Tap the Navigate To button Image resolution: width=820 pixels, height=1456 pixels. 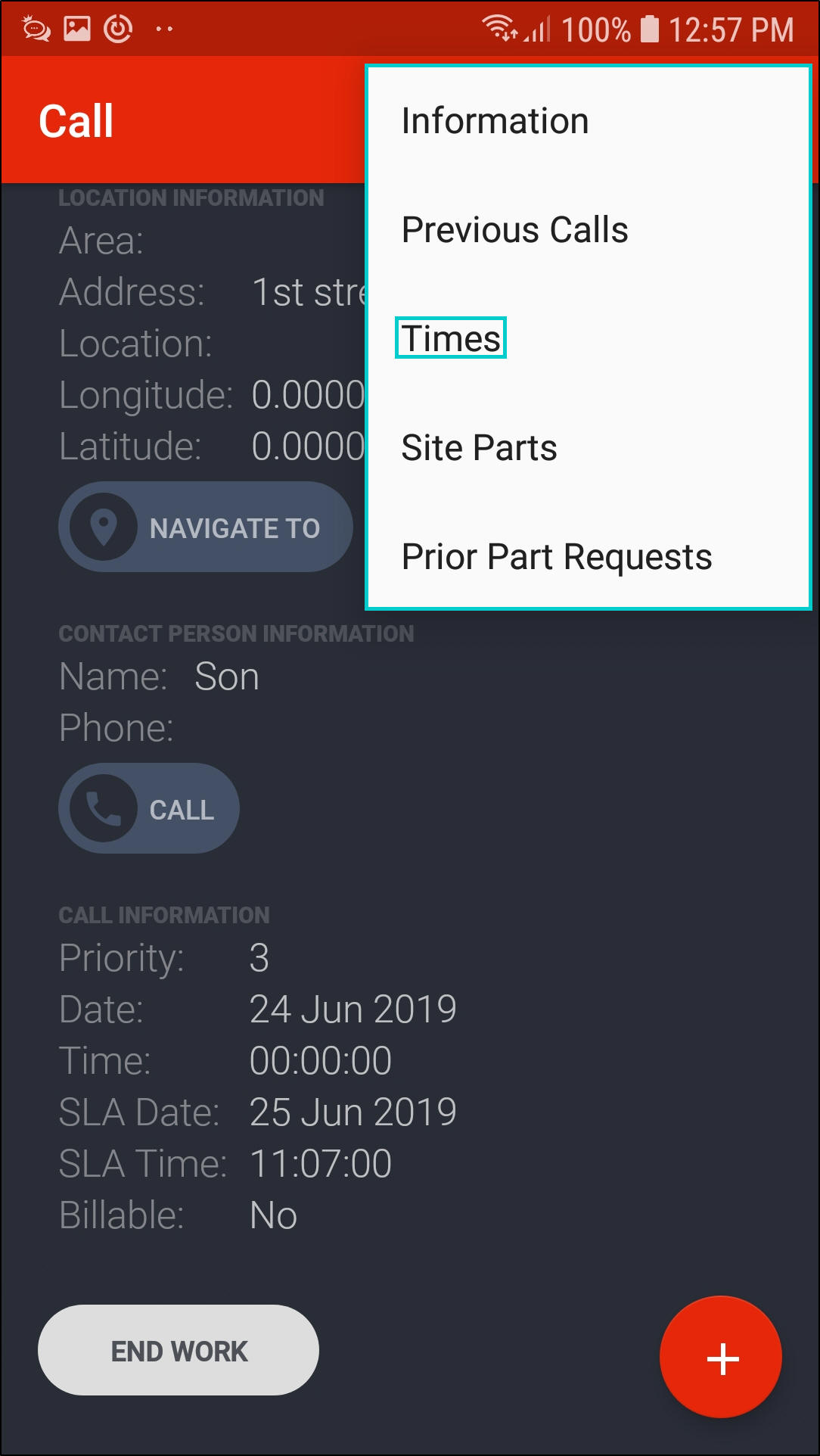click(206, 527)
